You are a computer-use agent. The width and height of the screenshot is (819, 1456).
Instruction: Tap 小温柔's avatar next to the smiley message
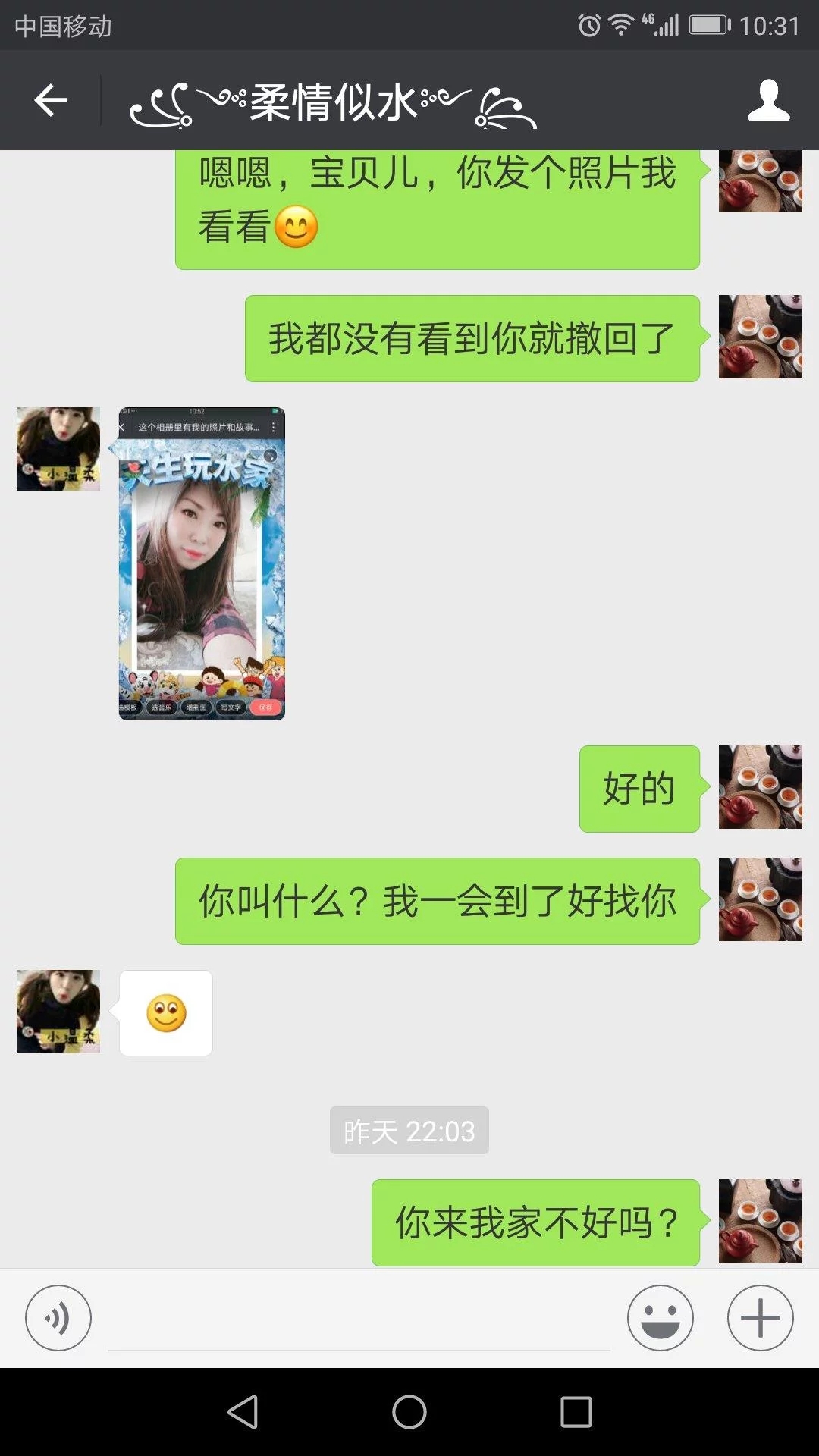[x=57, y=1012]
